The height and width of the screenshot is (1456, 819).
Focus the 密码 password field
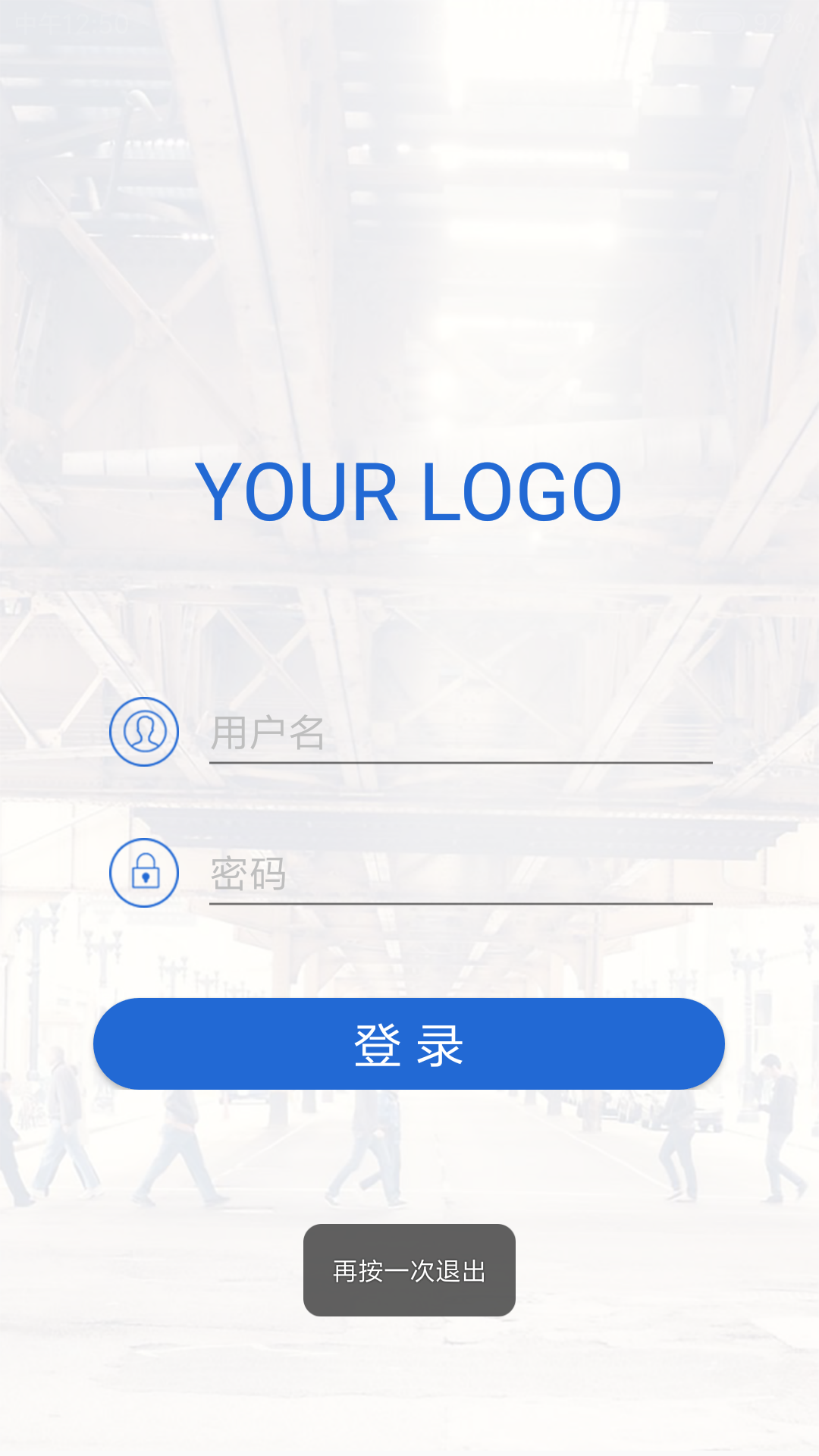pos(460,874)
